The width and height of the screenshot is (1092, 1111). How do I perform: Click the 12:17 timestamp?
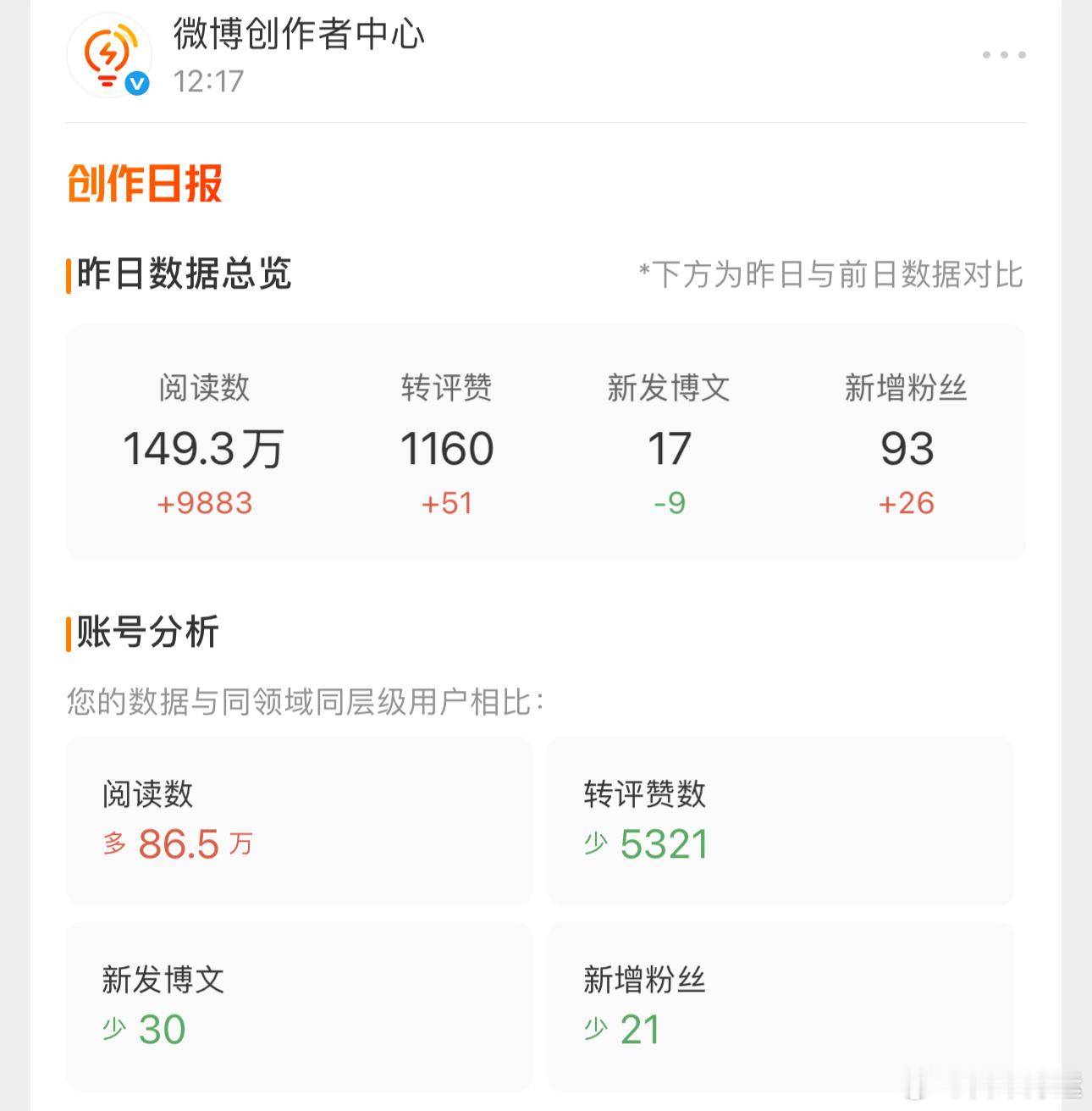[x=206, y=82]
